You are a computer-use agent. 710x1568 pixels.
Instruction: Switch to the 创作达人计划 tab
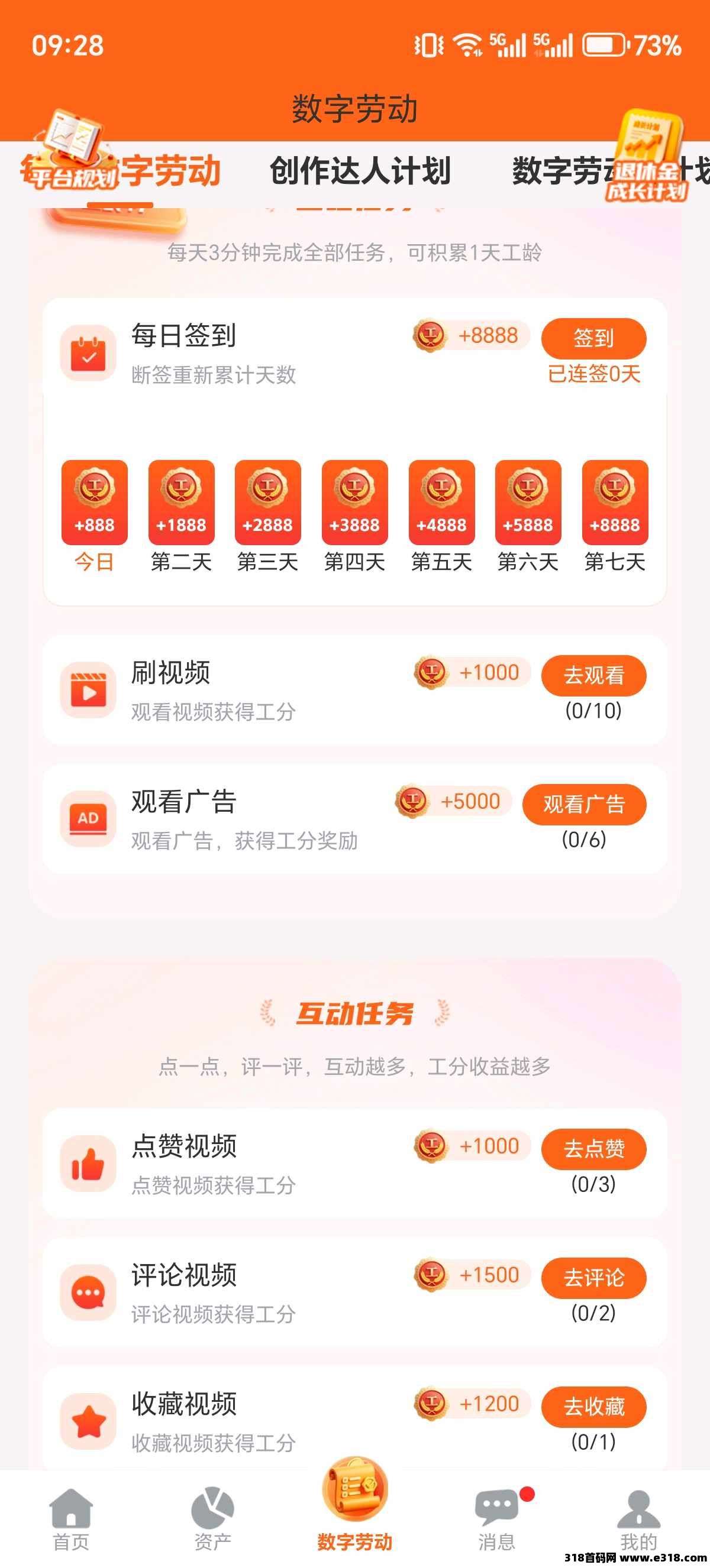coord(360,171)
